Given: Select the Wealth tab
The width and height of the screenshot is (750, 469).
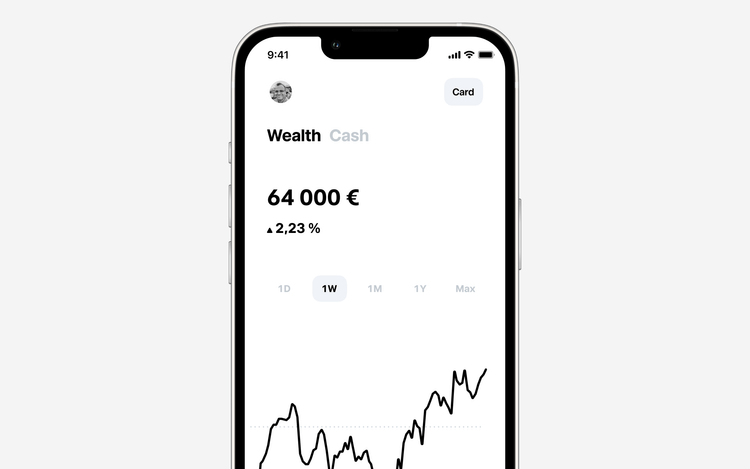Looking at the screenshot, I should coord(293,136).
